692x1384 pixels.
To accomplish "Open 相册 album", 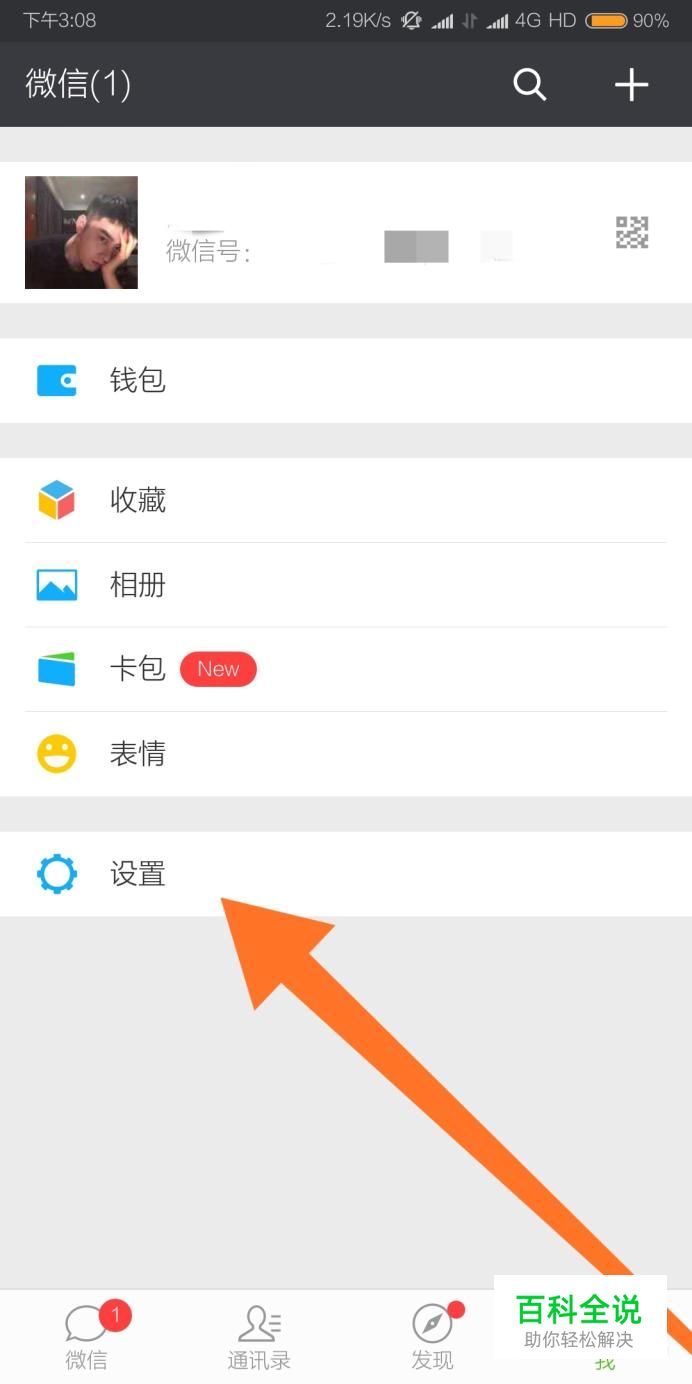I will pyautogui.click(x=346, y=585).
